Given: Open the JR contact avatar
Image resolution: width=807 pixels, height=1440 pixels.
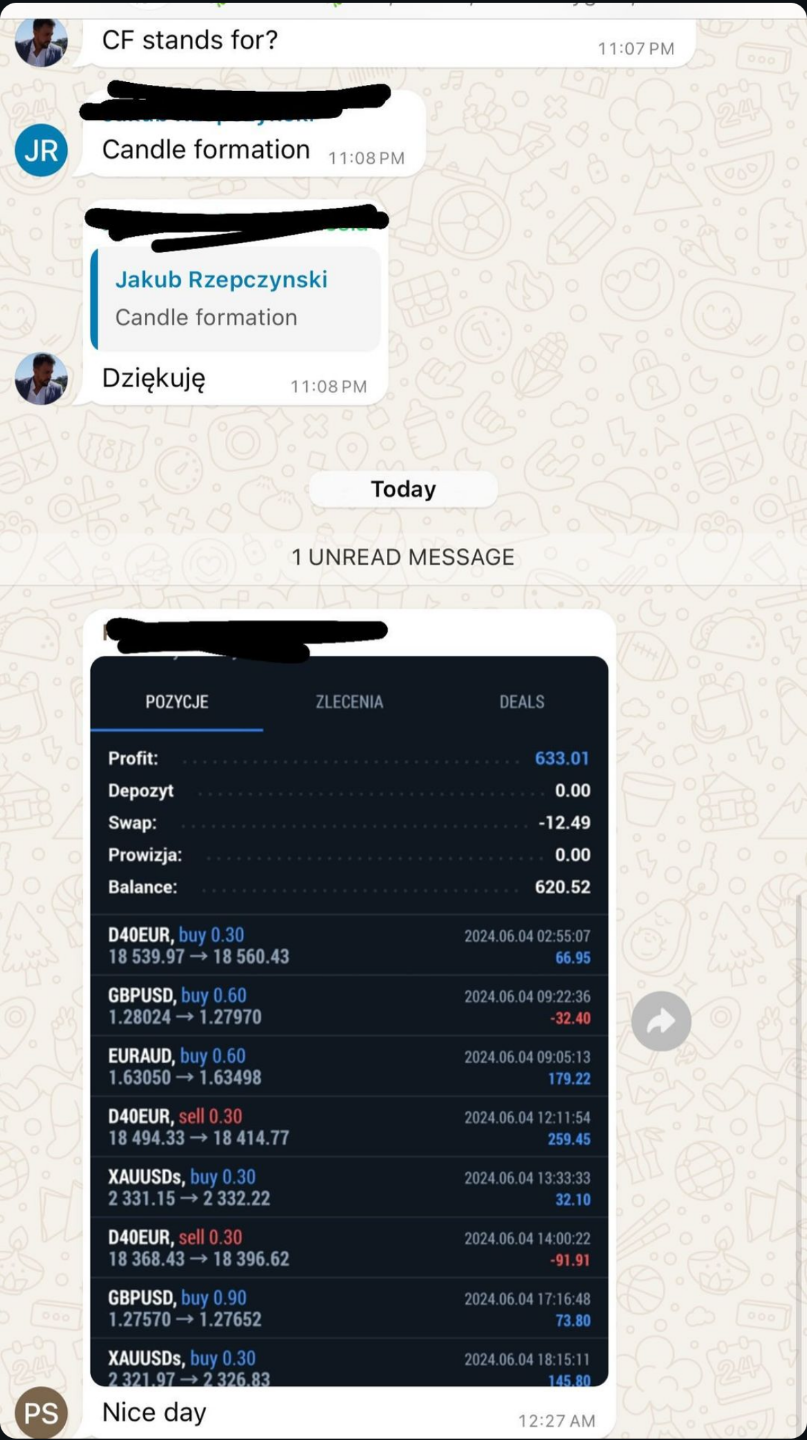Looking at the screenshot, I should (41, 150).
